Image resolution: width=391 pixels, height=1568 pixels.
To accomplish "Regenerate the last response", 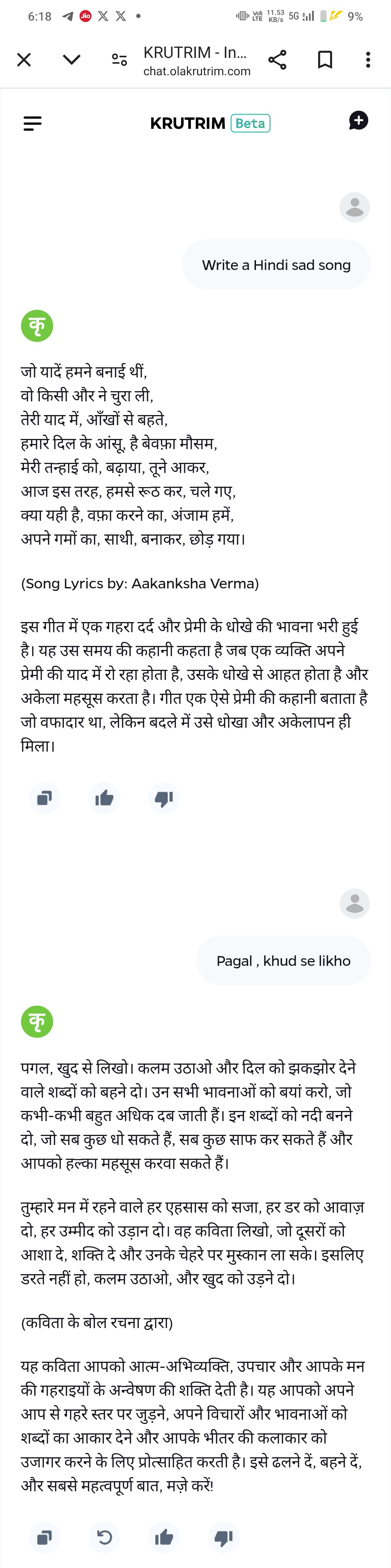I will coord(104,1538).
